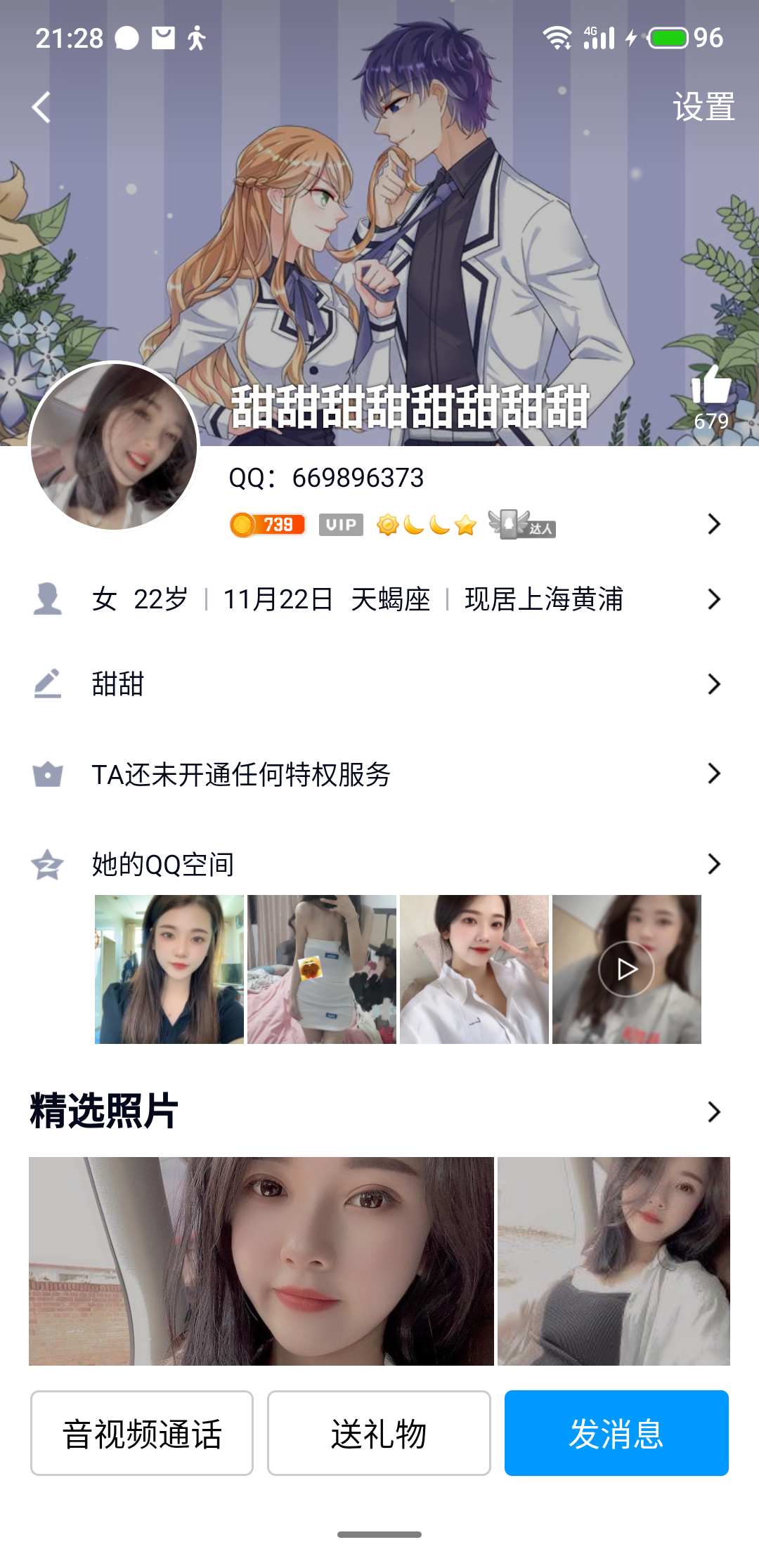Play the video thumbnail in QQ空间

pyautogui.click(x=627, y=969)
